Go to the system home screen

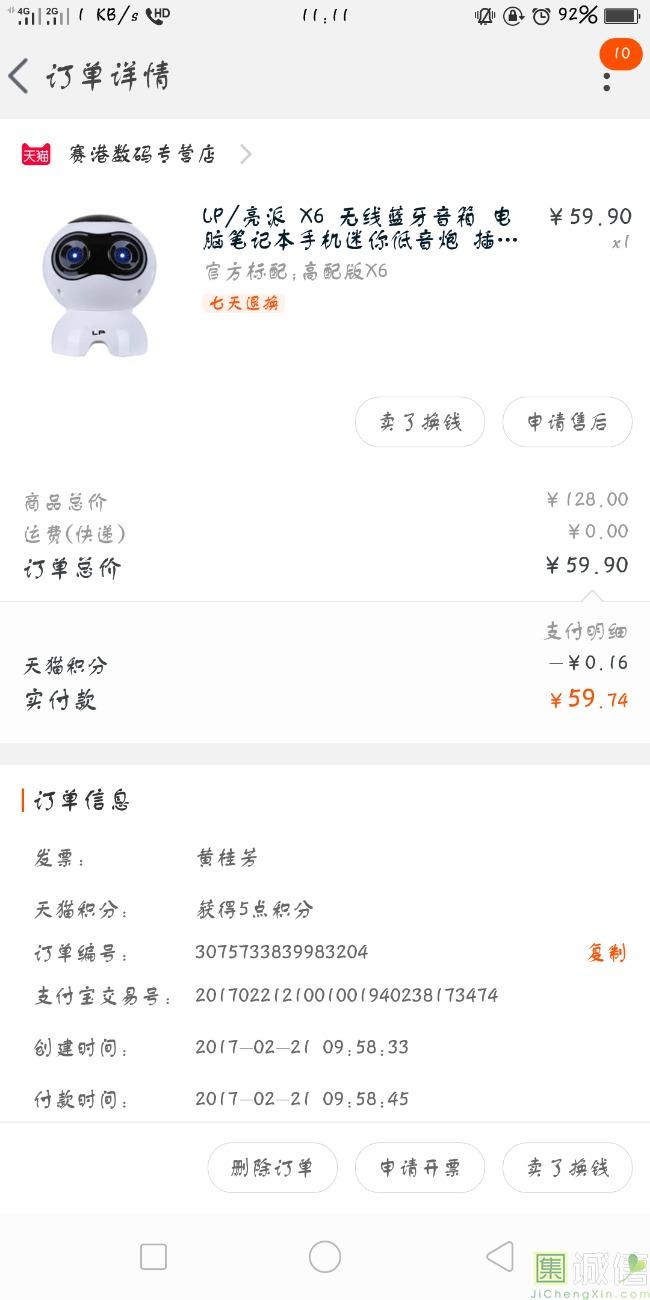[x=325, y=1257]
